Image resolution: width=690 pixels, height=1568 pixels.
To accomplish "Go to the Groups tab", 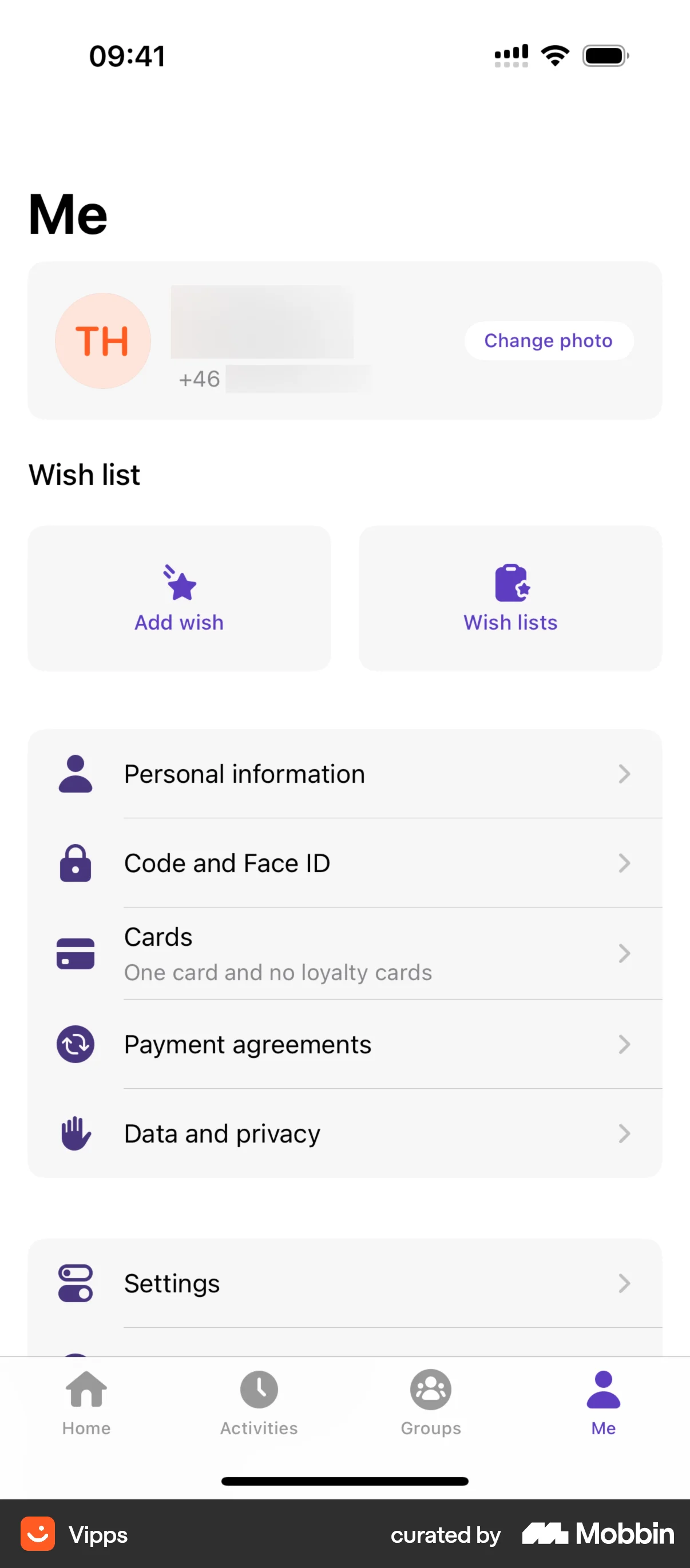I will 431,1406.
